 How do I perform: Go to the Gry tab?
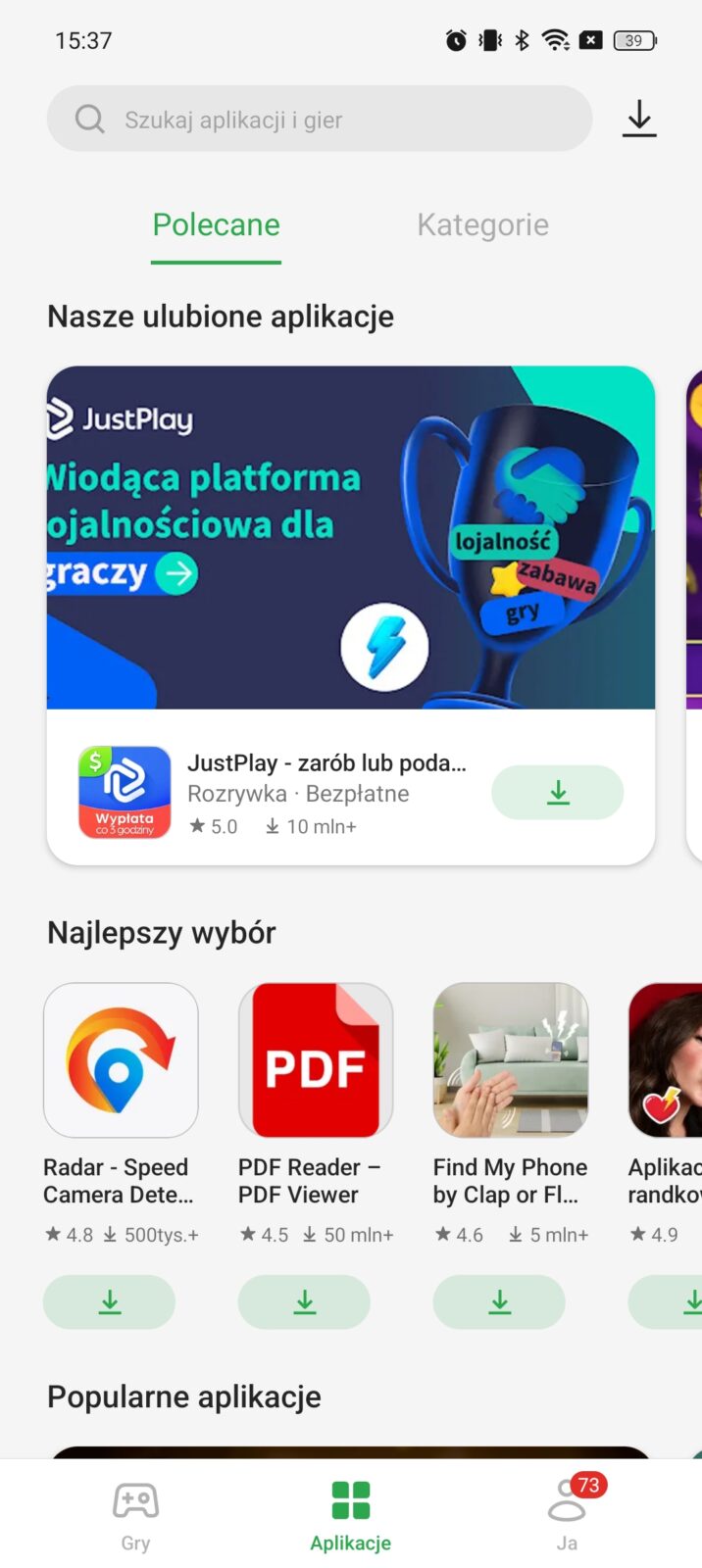[135, 1515]
